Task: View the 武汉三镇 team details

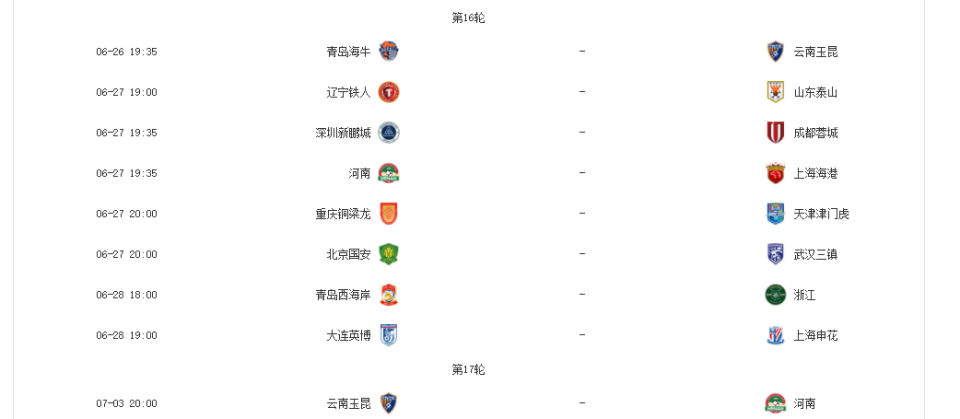Action: coord(815,254)
